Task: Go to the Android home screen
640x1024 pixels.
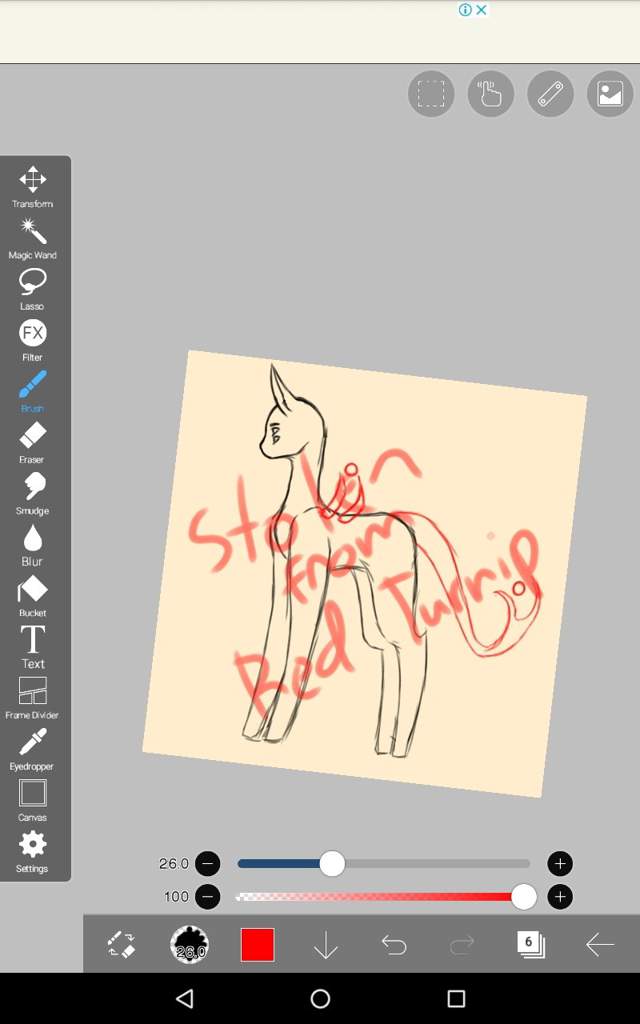Action: click(x=320, y=998)
